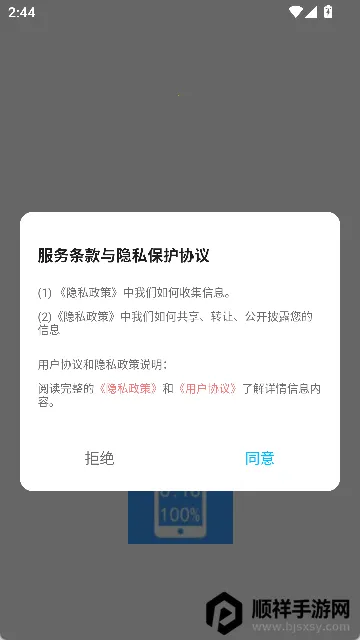The image size is (360, 640).
Task: Decline by tapping 拒绝
Action: point(99,458)
